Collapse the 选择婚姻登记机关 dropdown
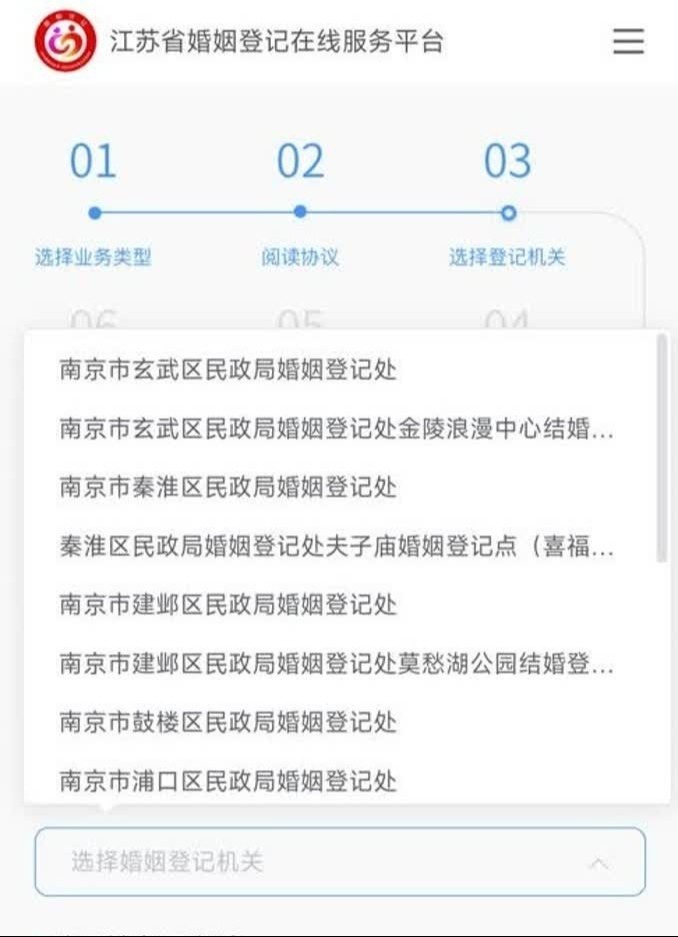Image resolution: width=678 pixels, height=937 pixels. 598,862
